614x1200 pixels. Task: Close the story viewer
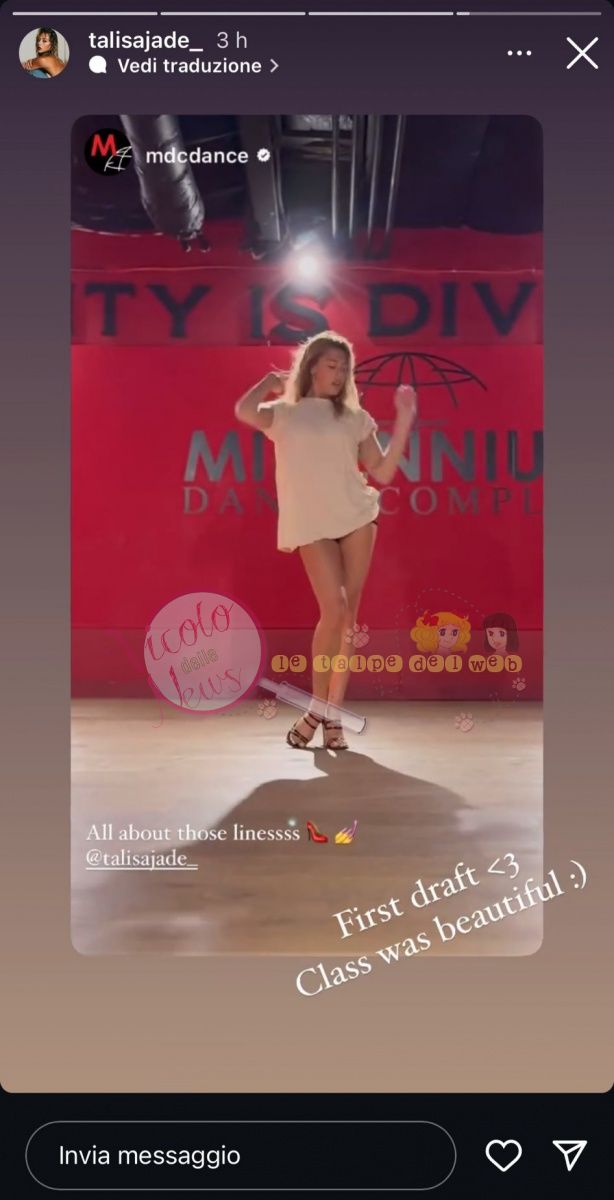click(582, 53)
